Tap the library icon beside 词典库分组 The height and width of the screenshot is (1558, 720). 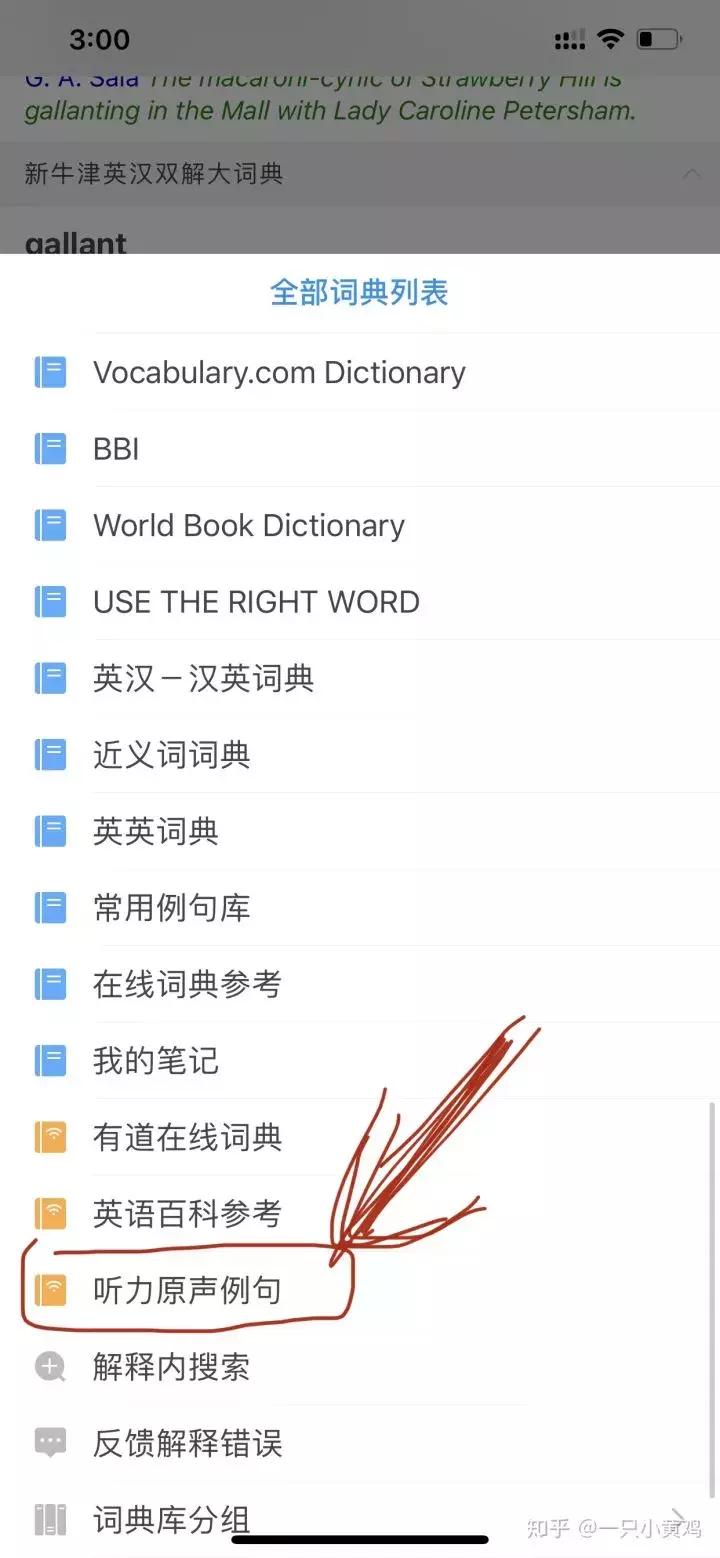48,1520
